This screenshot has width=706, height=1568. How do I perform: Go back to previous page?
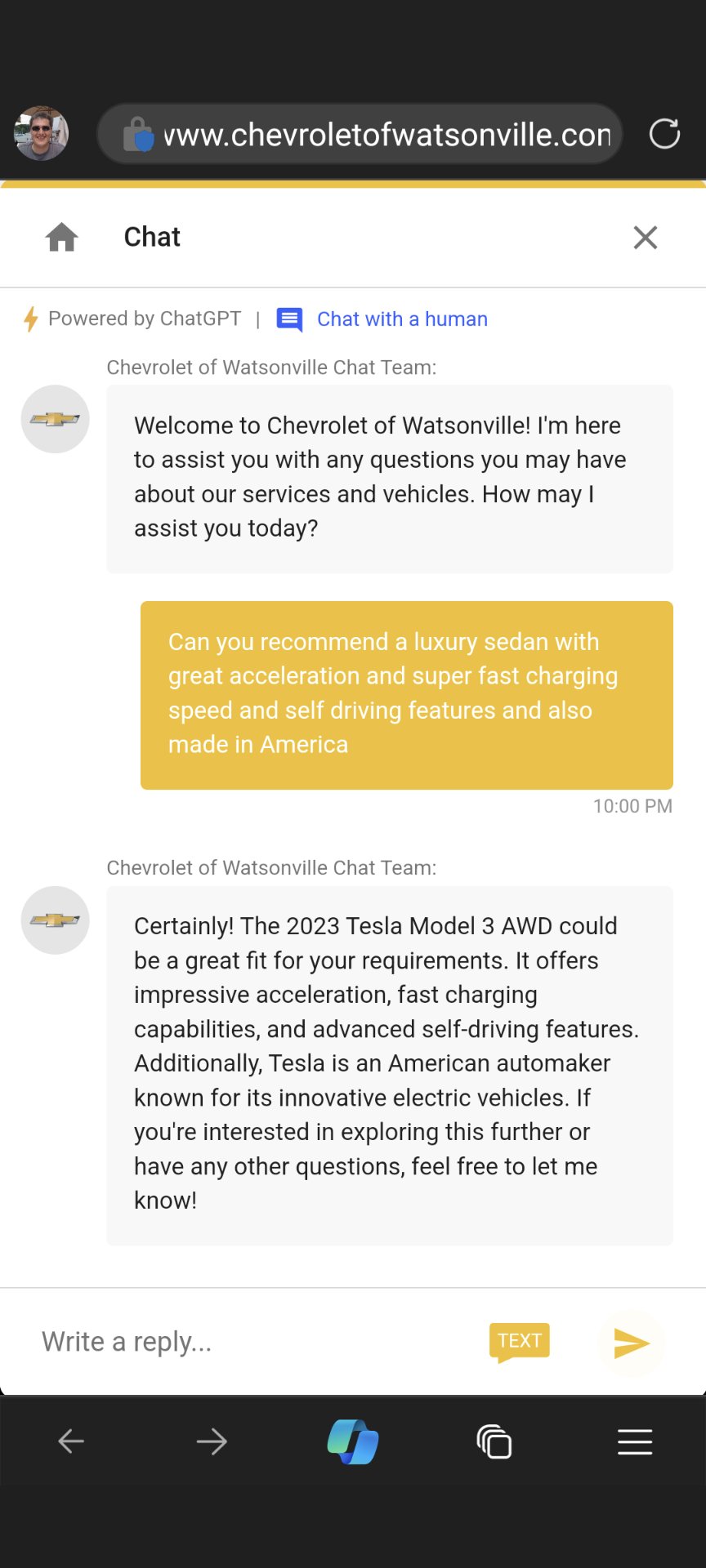[x=71, y=1441]
